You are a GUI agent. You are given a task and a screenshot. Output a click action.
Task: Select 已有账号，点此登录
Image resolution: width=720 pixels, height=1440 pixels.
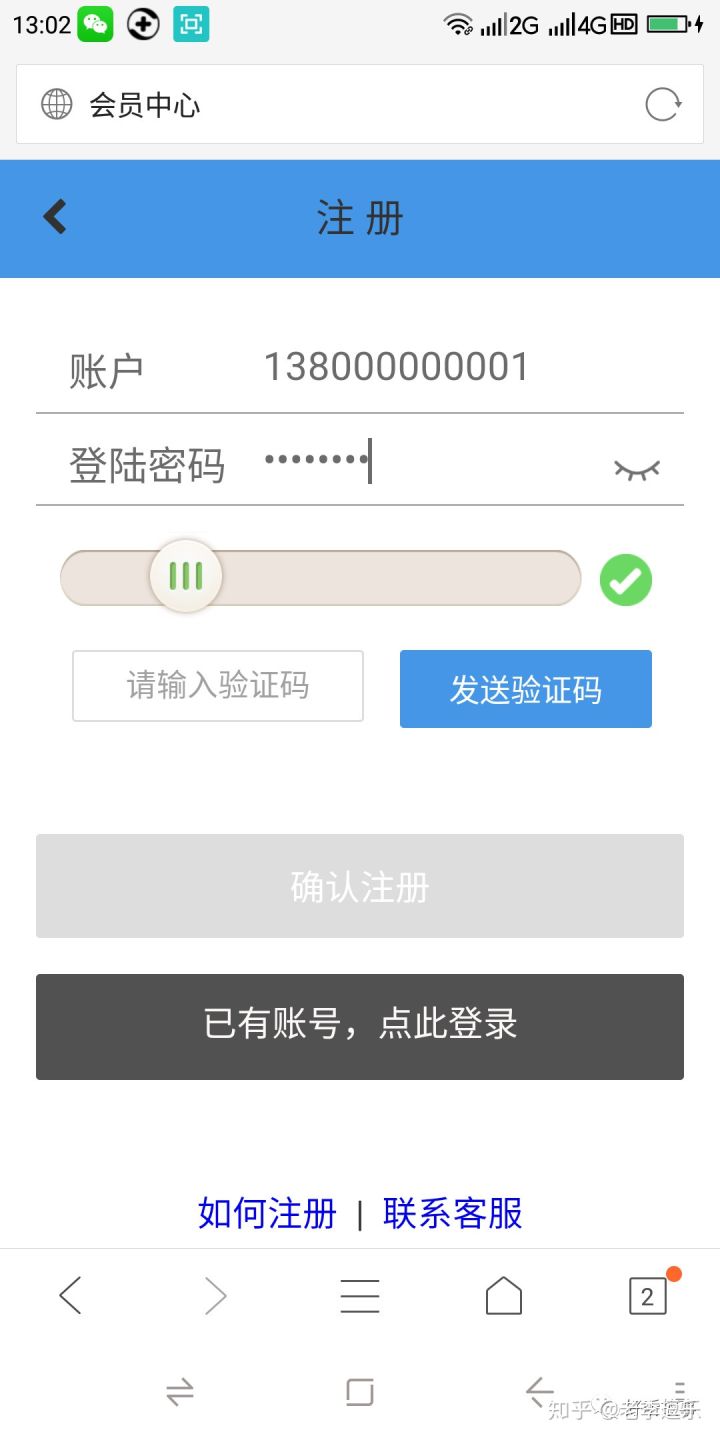(x=360, y=1026)
